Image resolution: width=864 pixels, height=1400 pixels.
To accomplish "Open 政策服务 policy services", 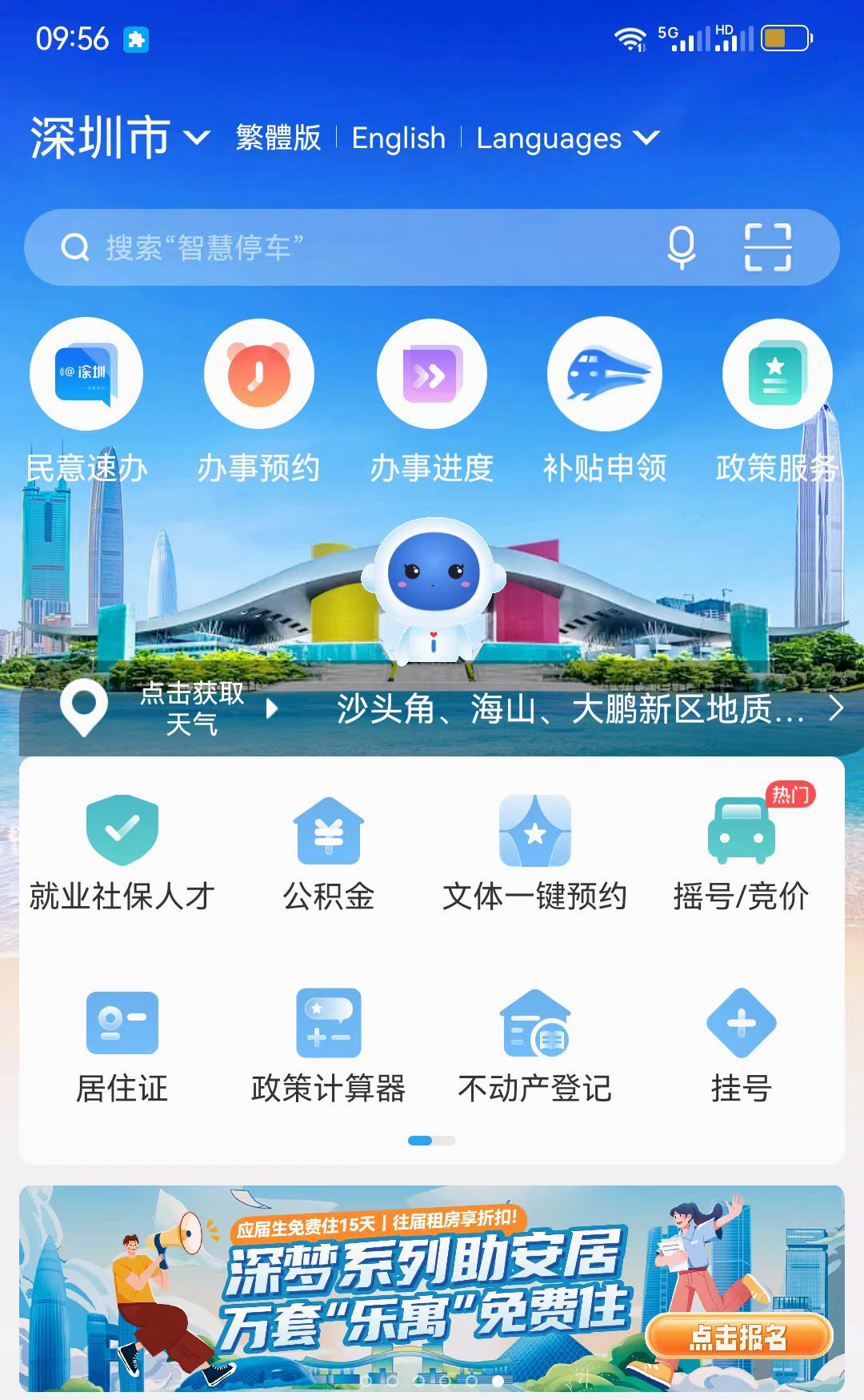I will click(x=777, y=402).
